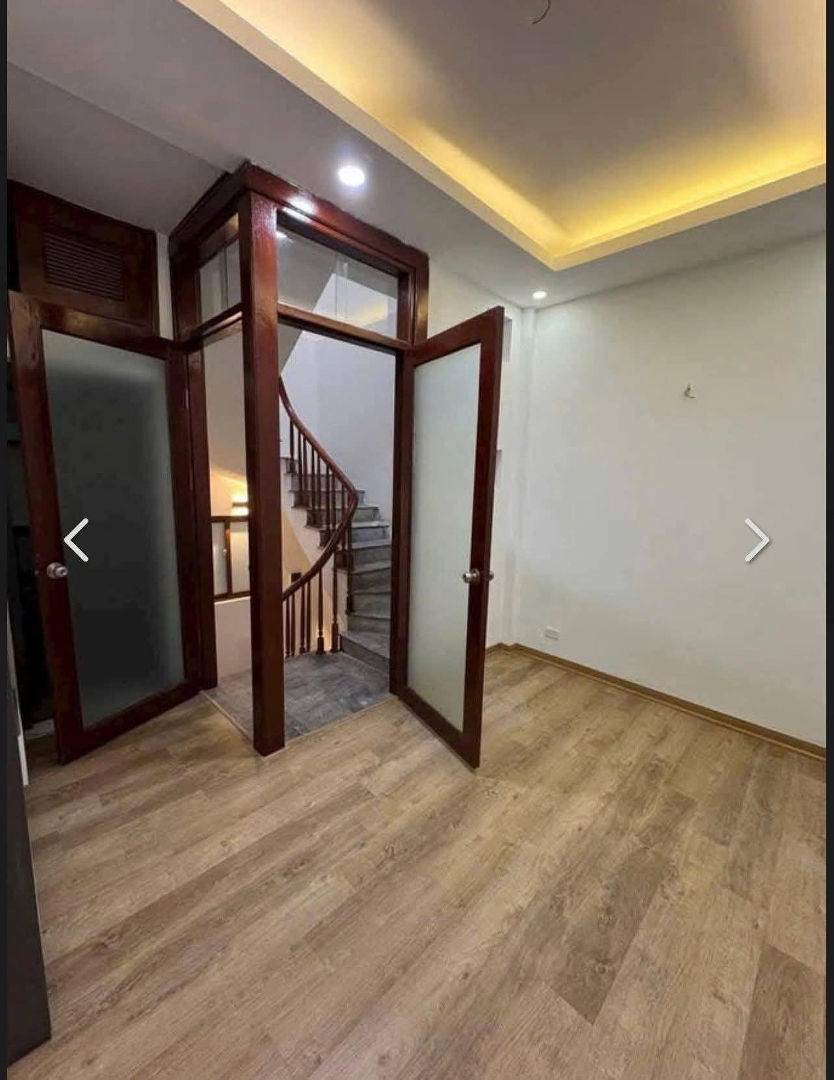Go to the next photo

757,540
